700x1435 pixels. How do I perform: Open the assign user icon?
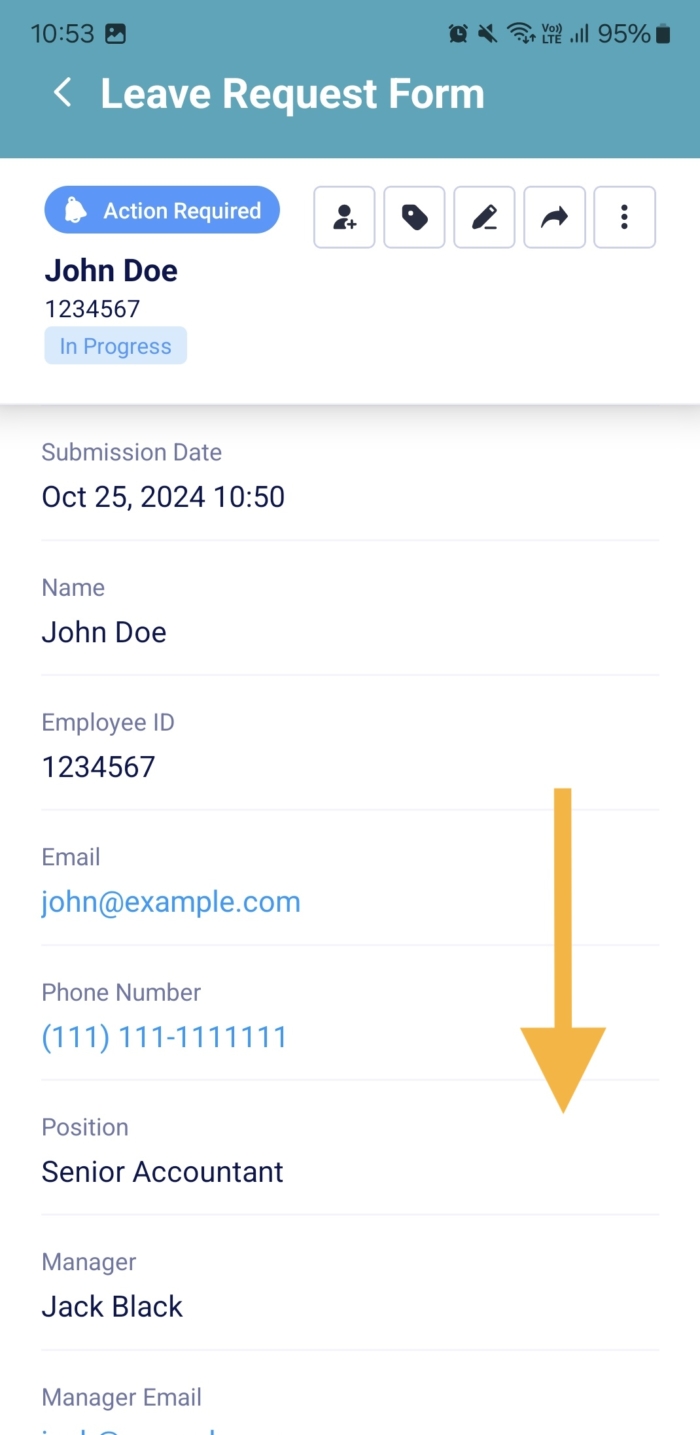pyautogui.click(x=344, y=217)
